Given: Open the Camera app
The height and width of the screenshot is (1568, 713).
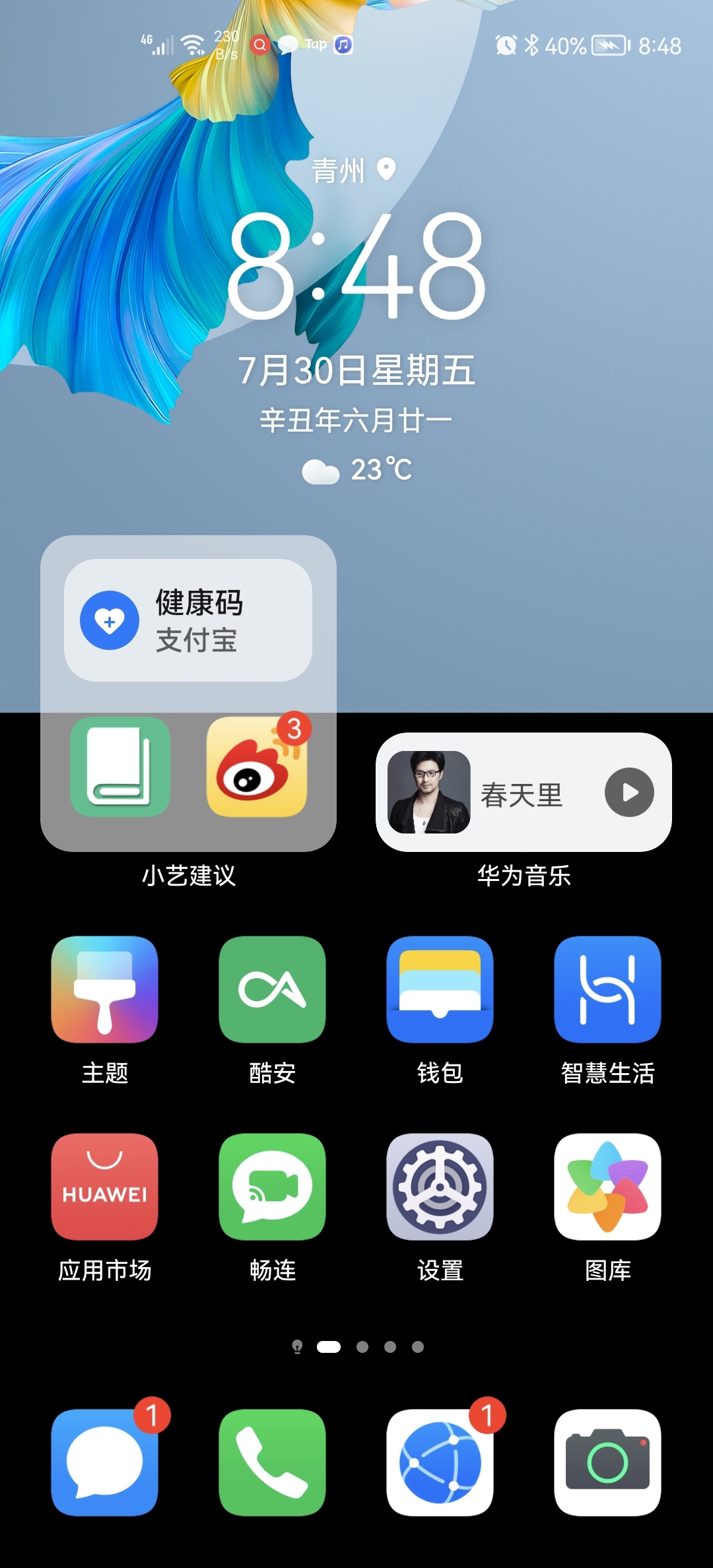Looking at the screenshot, I should click(x=607, y=1462).
